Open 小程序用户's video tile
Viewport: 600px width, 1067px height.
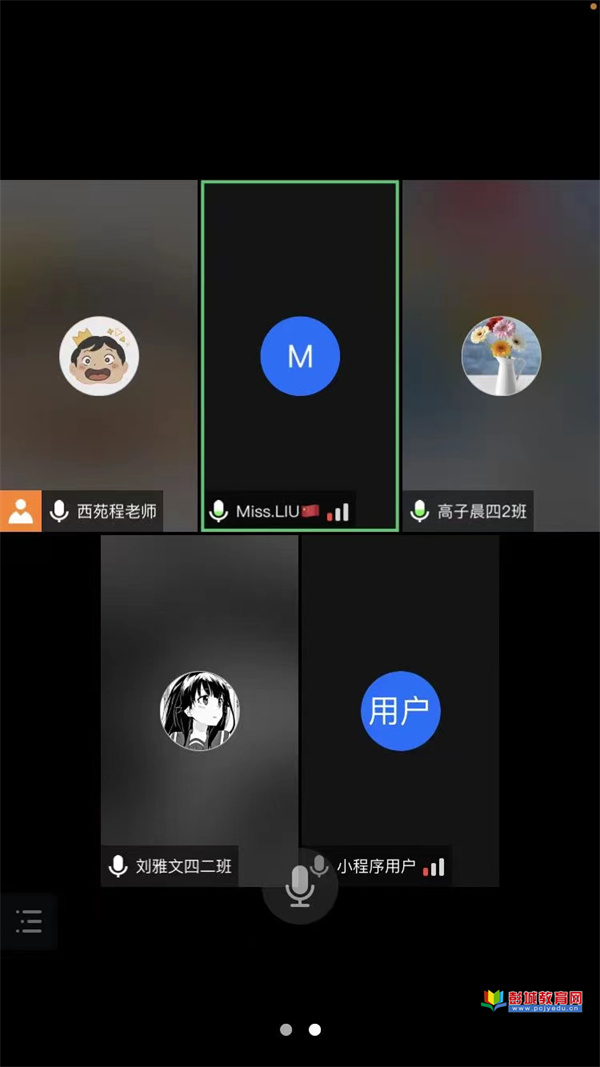[400, 710]
